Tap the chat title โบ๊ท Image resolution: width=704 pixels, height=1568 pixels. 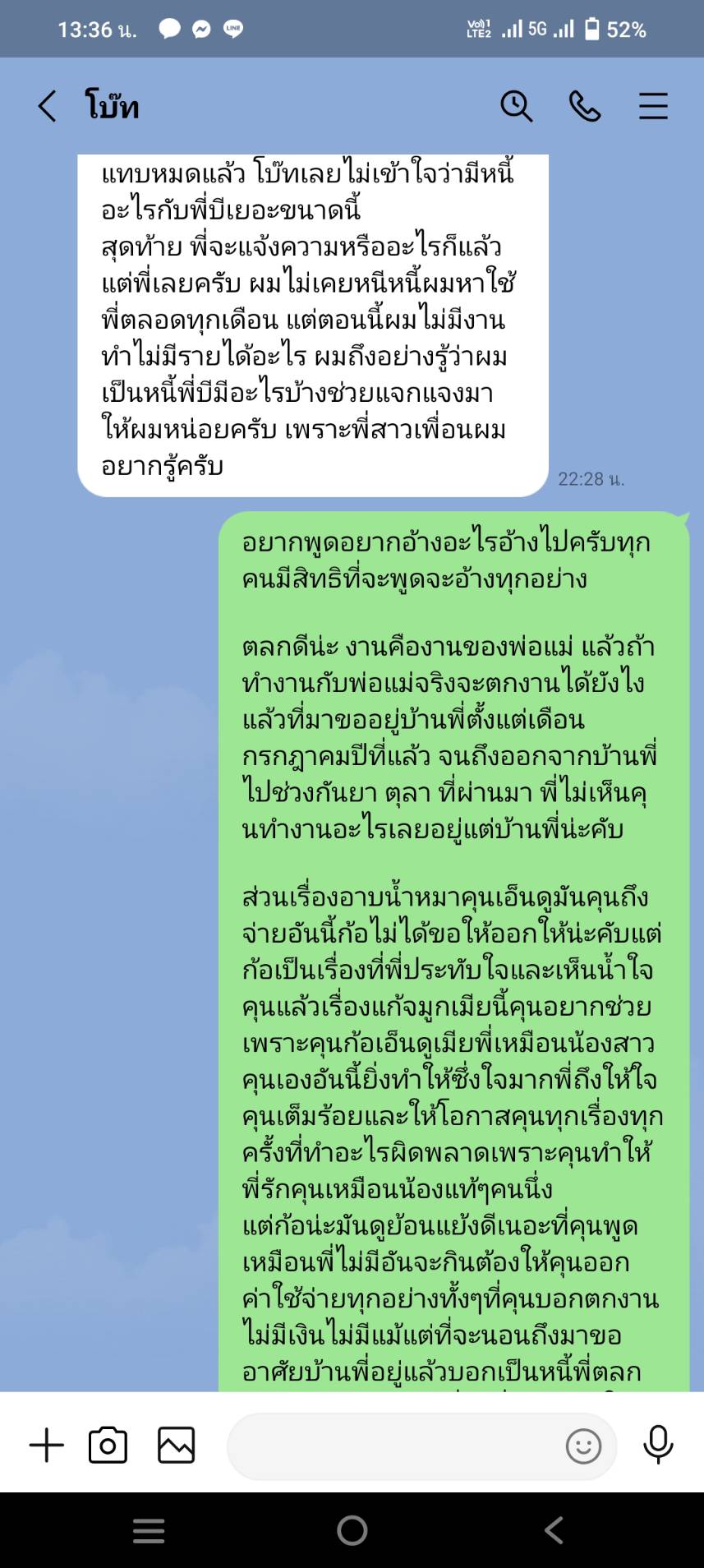[x=112, y=106]
